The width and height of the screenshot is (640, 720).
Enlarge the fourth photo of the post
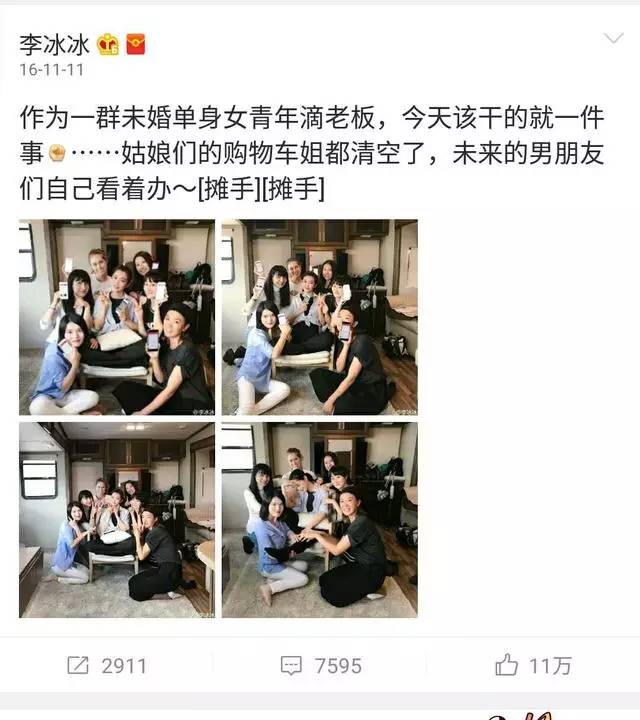[319, 519]
